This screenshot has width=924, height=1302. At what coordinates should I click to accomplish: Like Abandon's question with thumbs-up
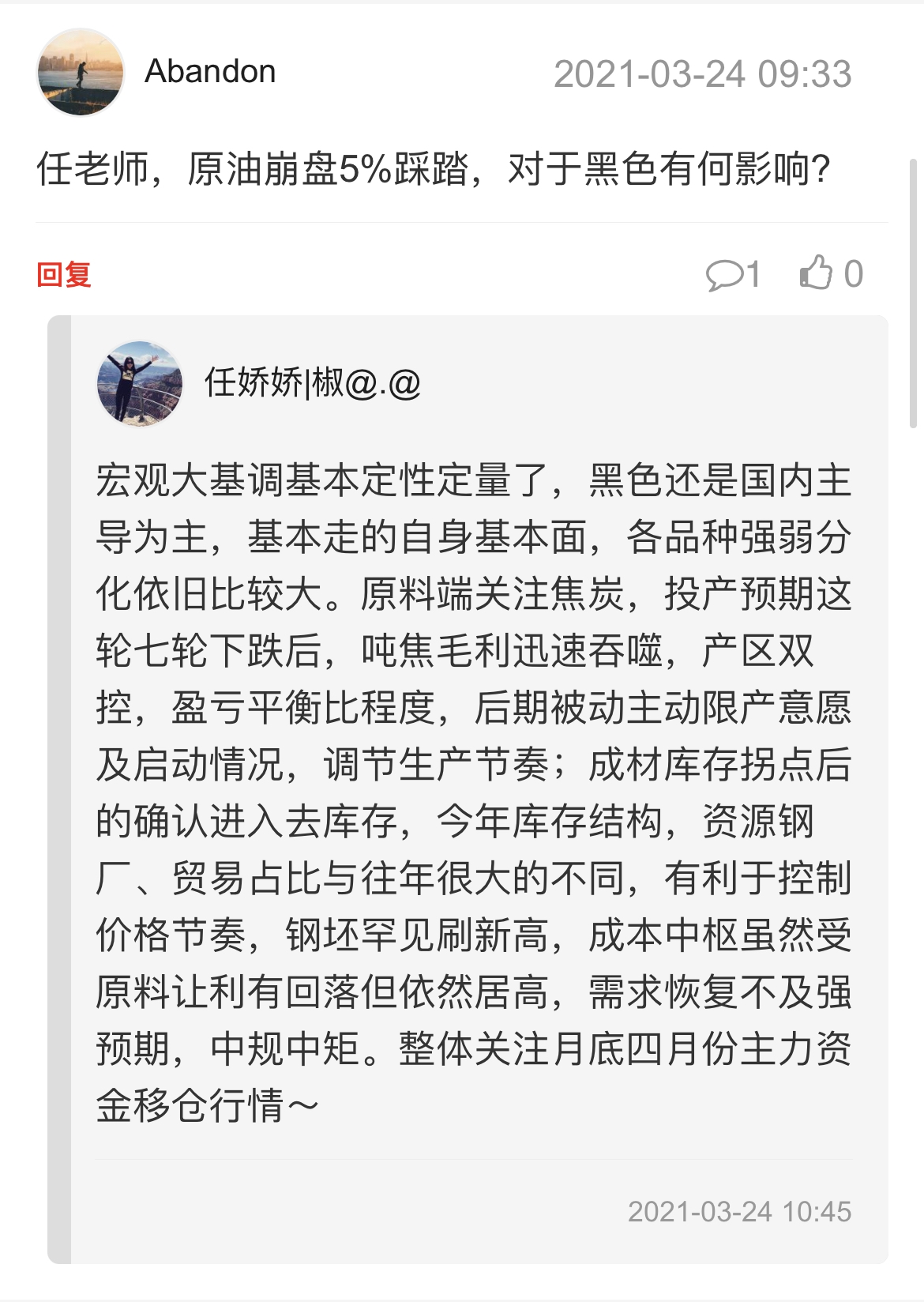817,273
